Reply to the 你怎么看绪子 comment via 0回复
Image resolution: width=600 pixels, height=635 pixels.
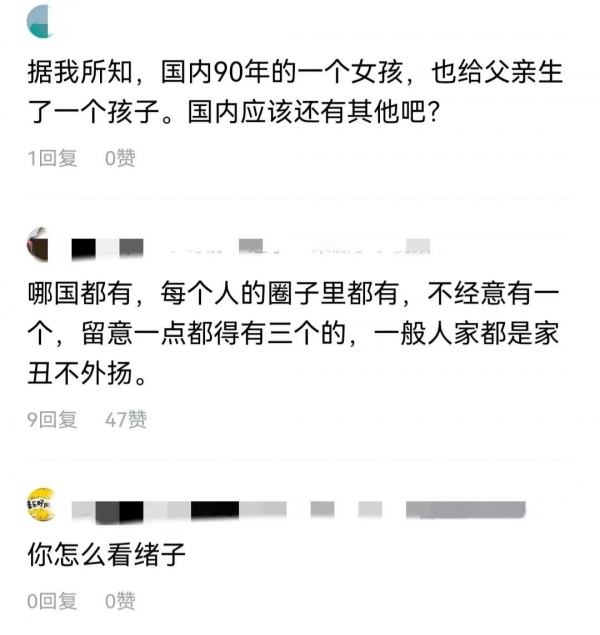click(52, 602)
